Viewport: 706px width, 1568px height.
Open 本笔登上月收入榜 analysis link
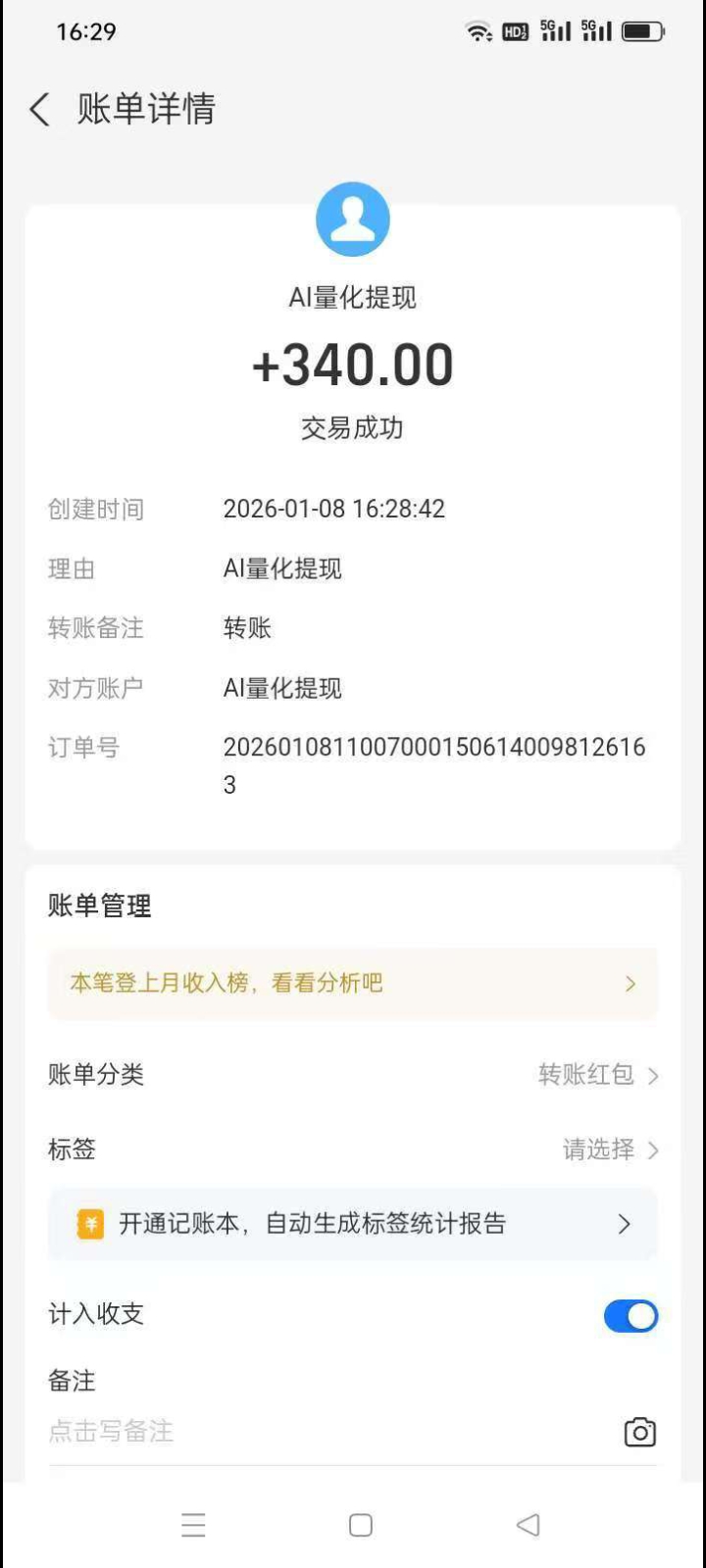(x=353, y=983)
